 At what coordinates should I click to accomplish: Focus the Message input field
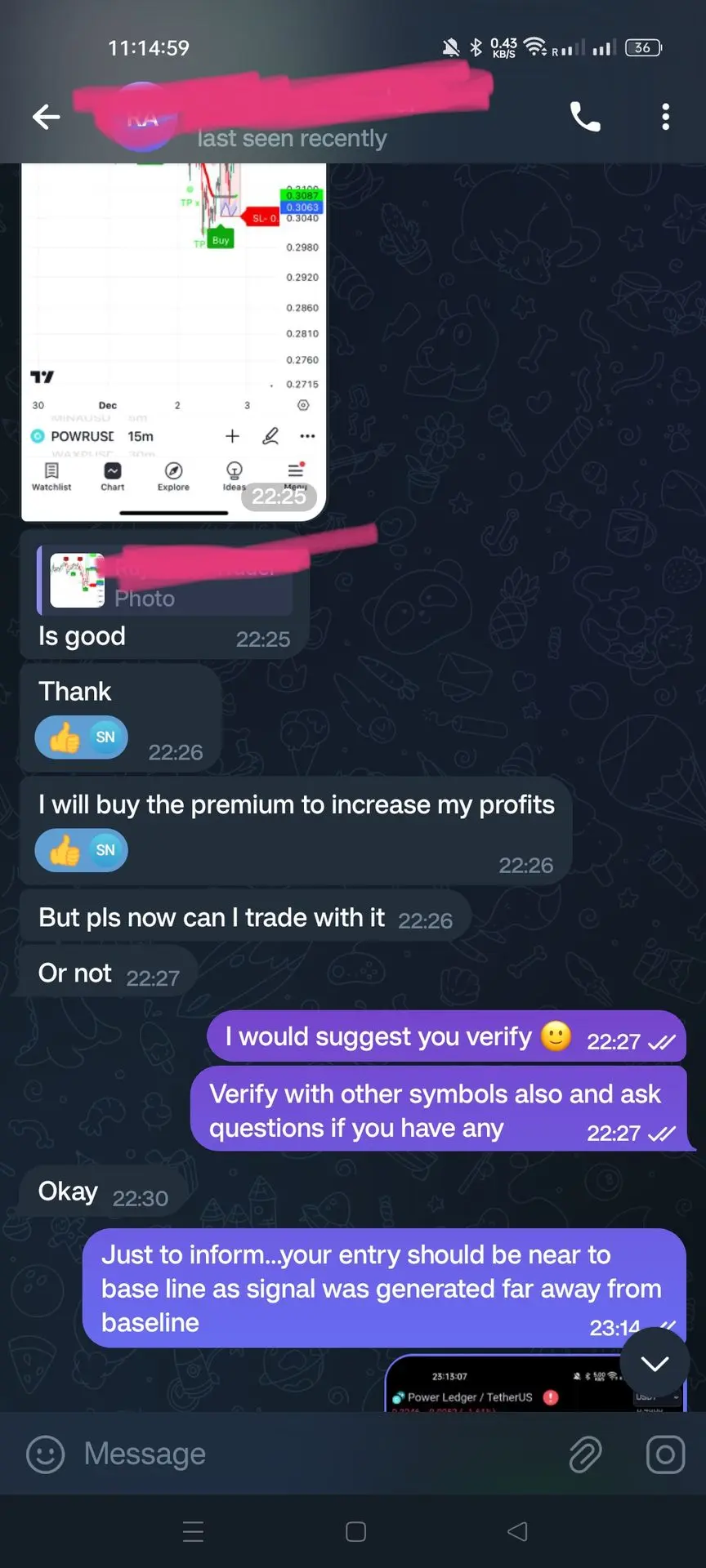point(311,1454)
